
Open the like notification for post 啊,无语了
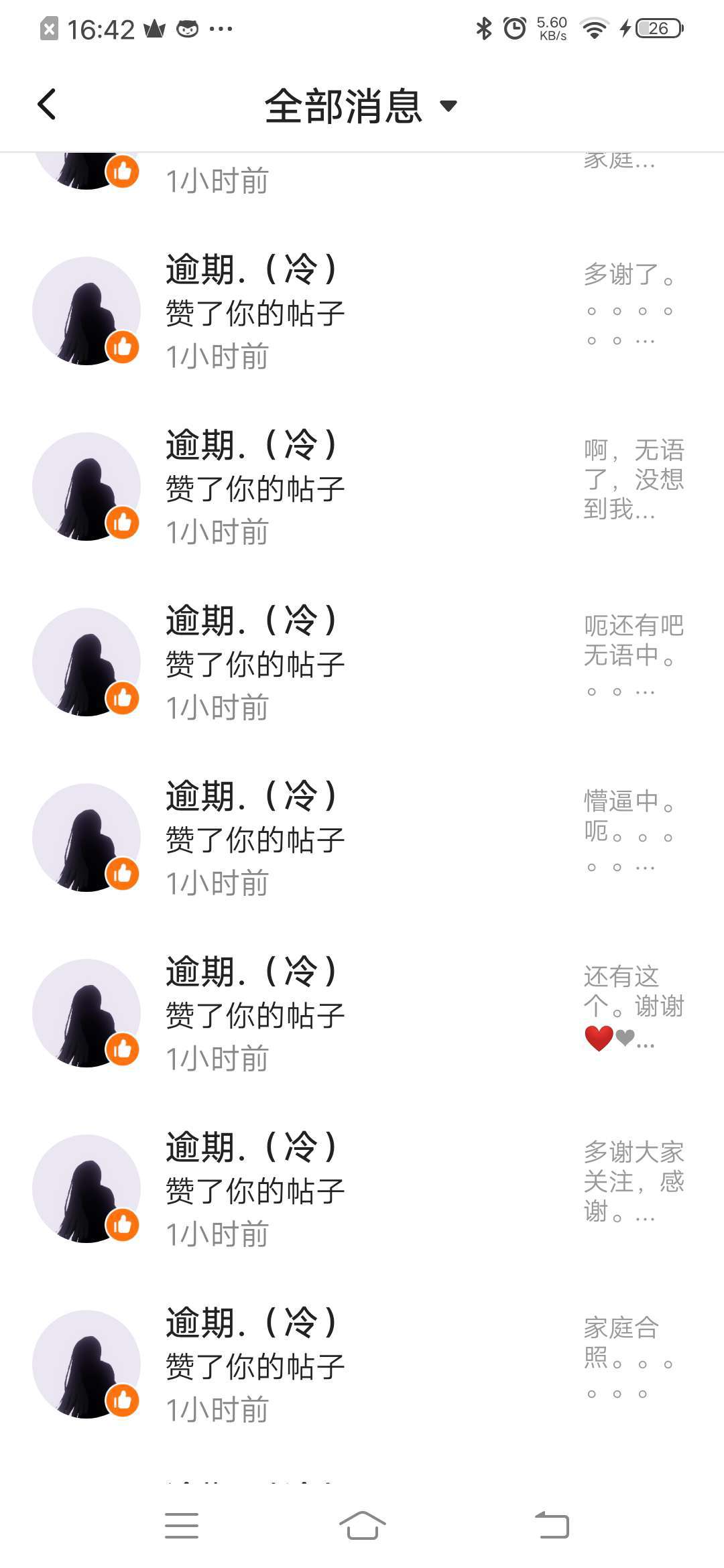tap(362, 486)
